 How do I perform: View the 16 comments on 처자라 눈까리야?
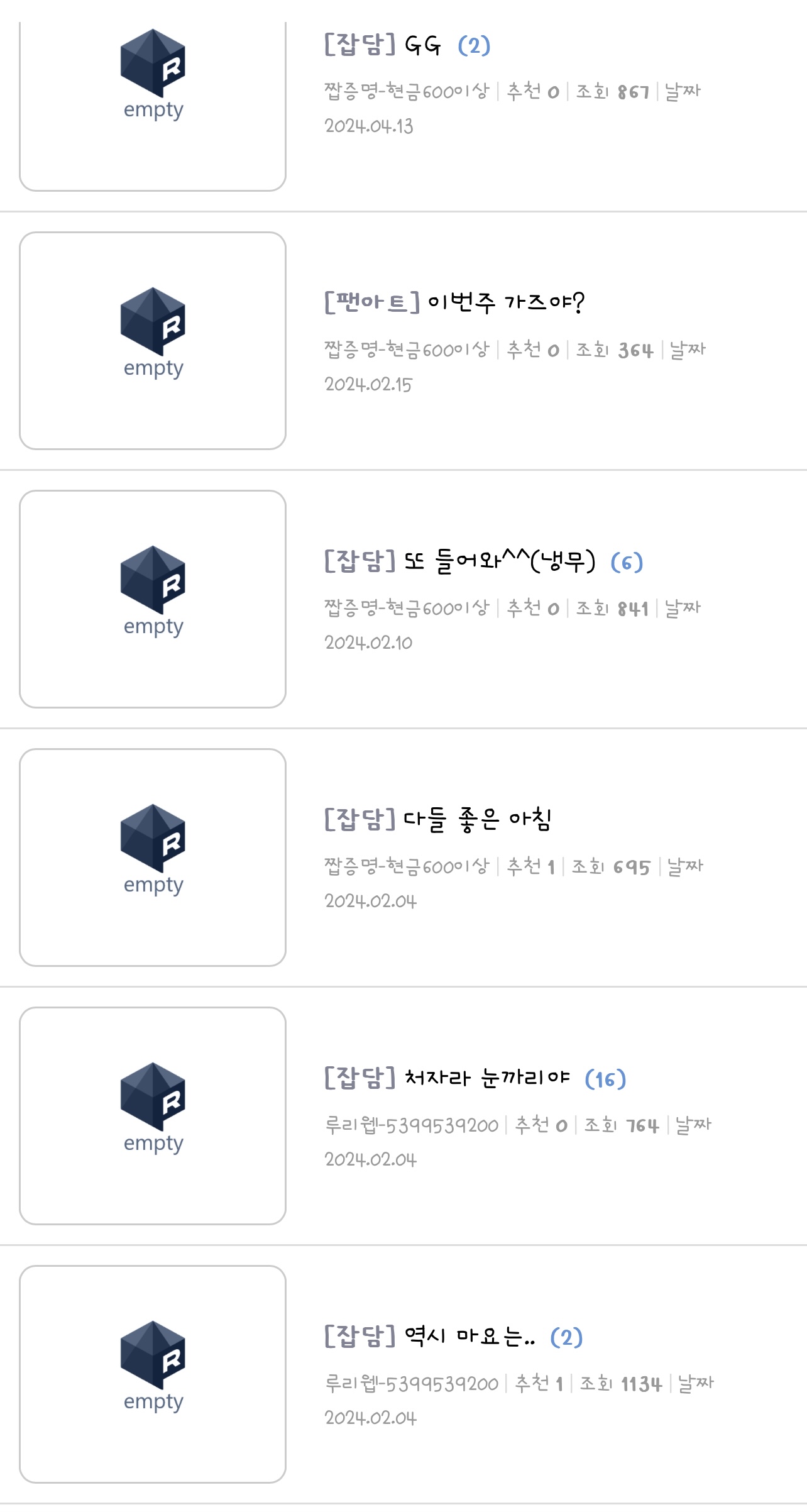[605, 1079]
